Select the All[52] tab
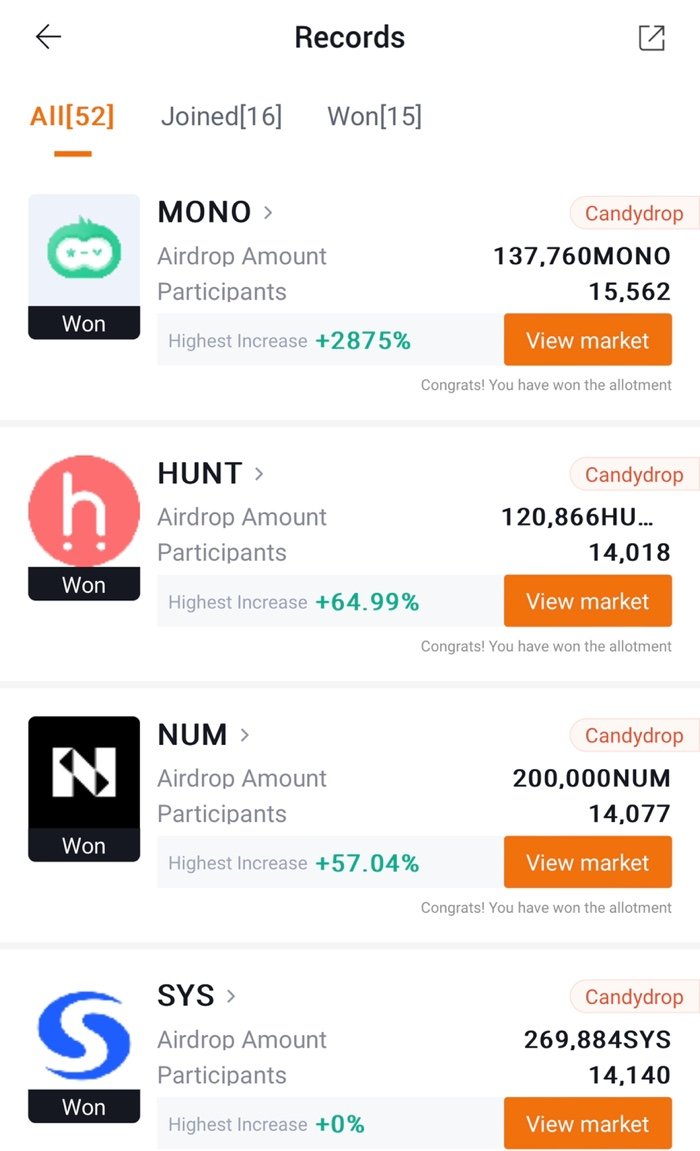 tap(72, 117)
